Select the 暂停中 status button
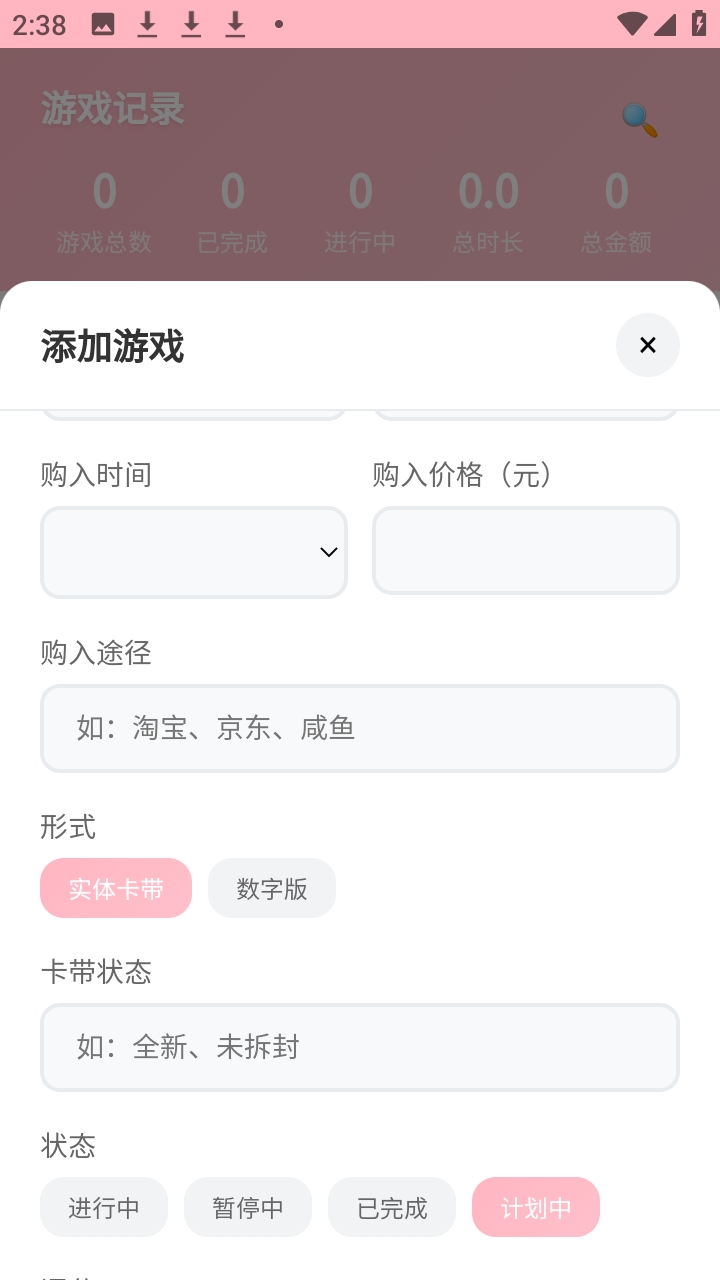 pyautogui.click(x=248, y=1207)
